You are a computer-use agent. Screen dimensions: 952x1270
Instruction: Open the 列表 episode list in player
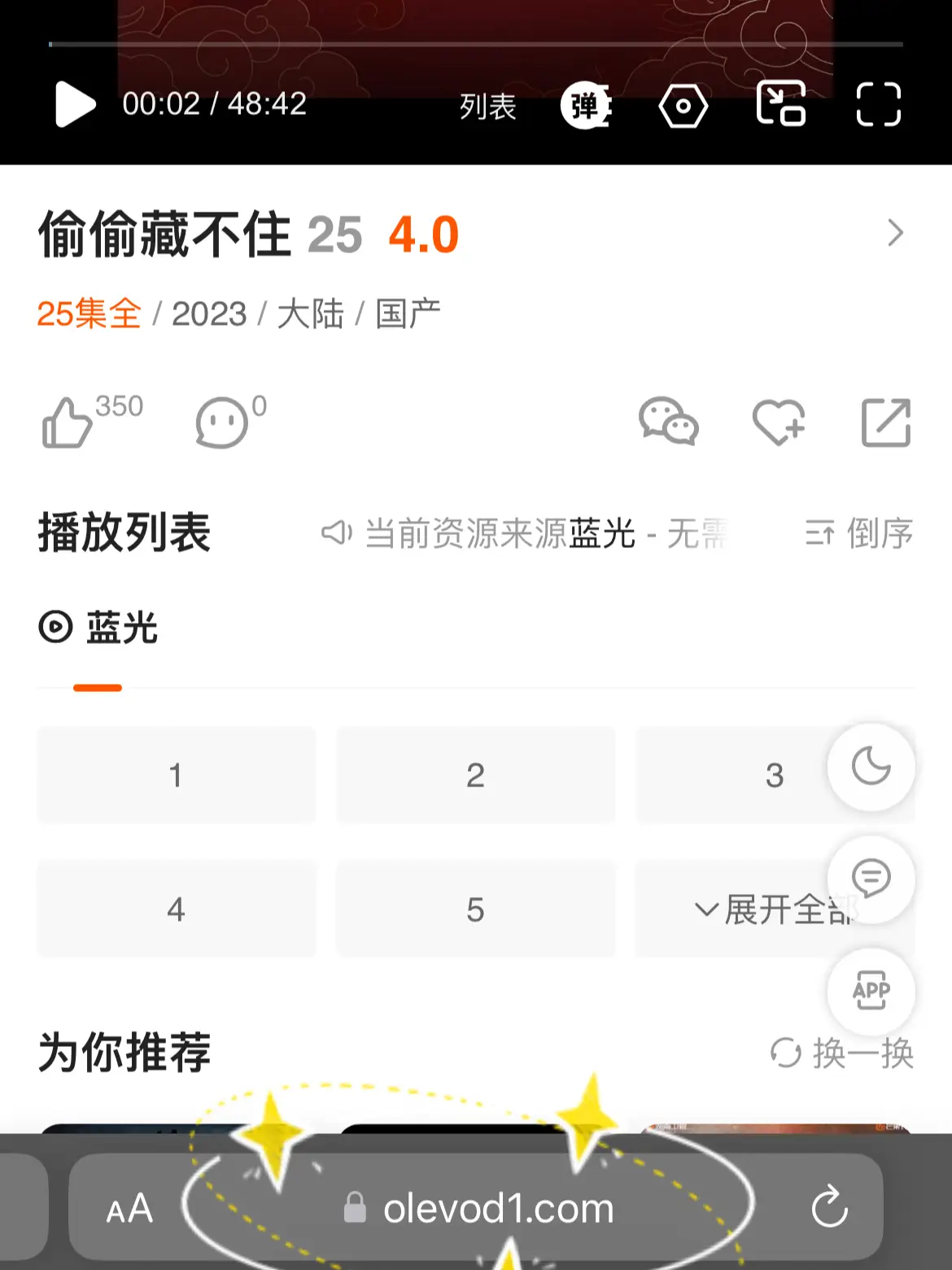point(487,107)
